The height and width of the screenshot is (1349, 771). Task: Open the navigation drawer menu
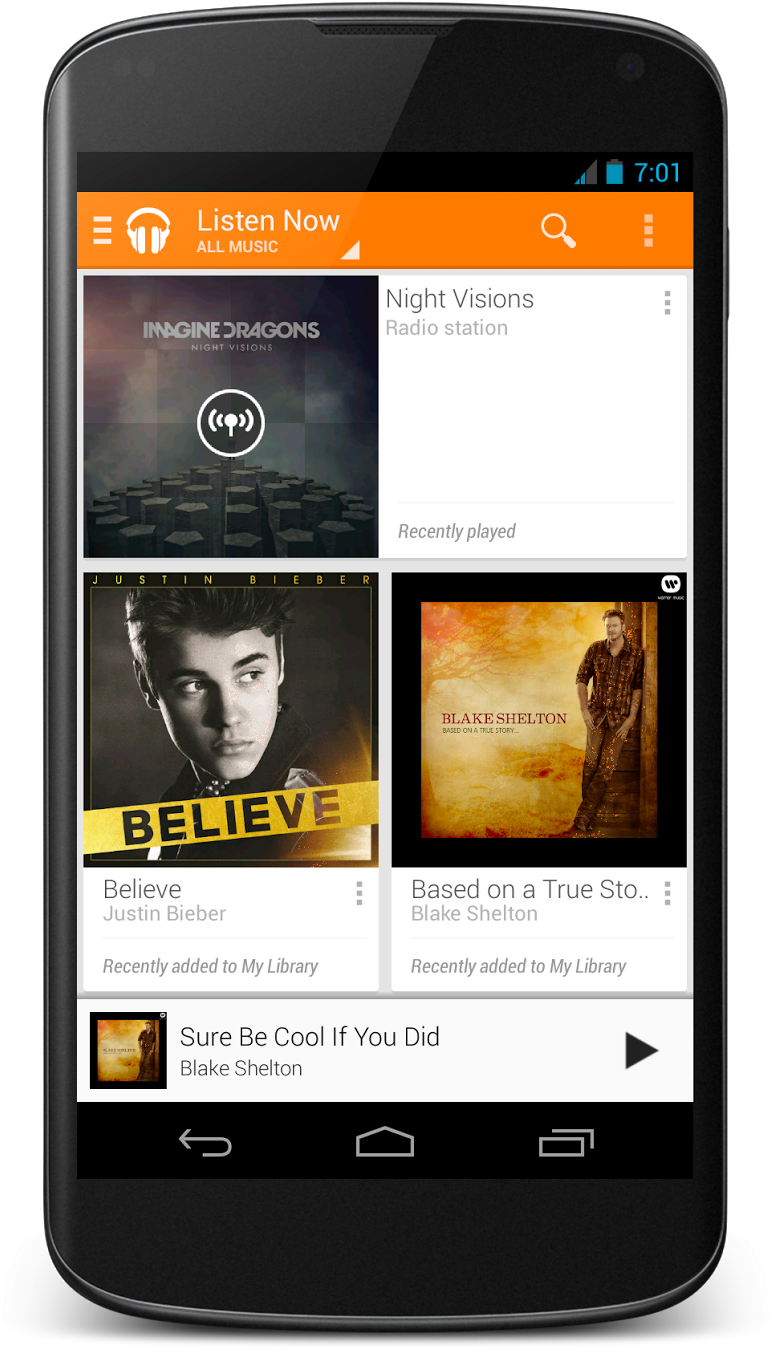pos(102,230)
